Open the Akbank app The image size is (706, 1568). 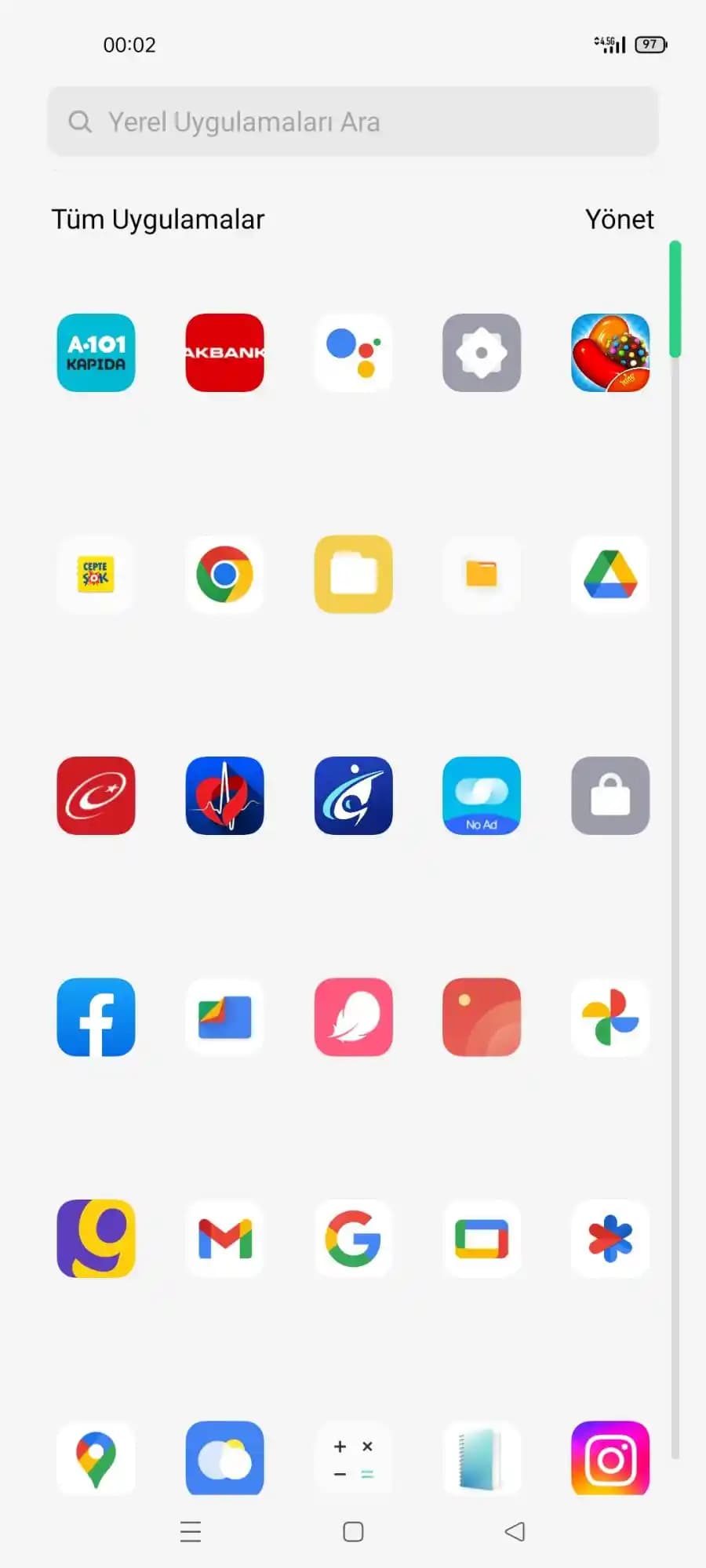(224, 353)
